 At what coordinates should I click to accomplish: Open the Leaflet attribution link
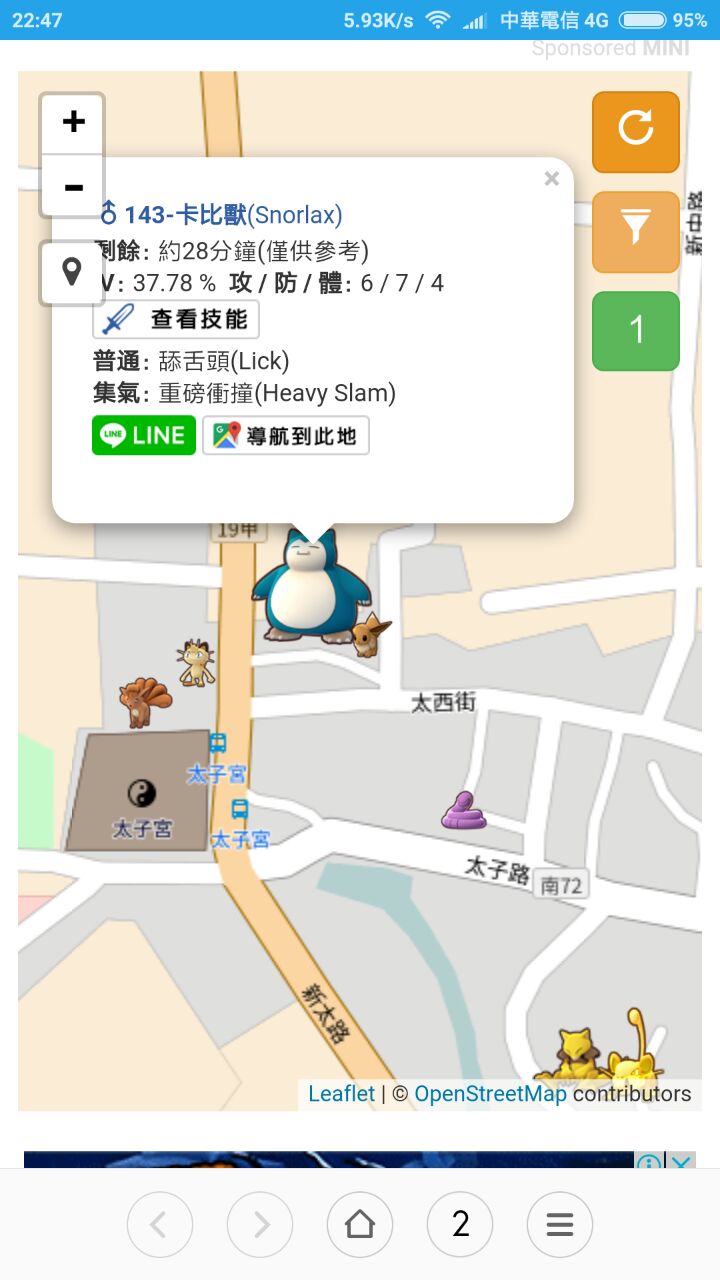(x=341, y=1094)
